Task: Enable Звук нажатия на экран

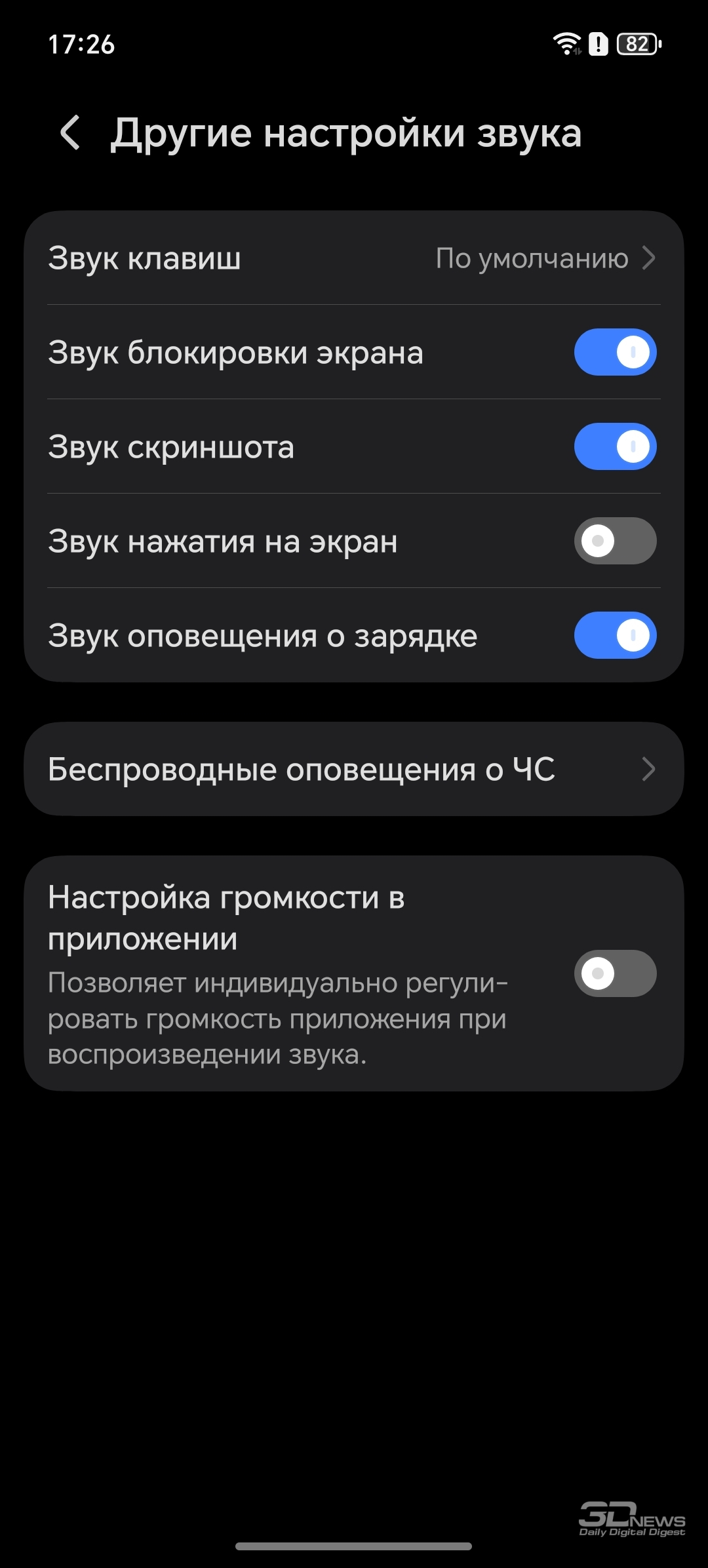Action: (x=615, y=541)
